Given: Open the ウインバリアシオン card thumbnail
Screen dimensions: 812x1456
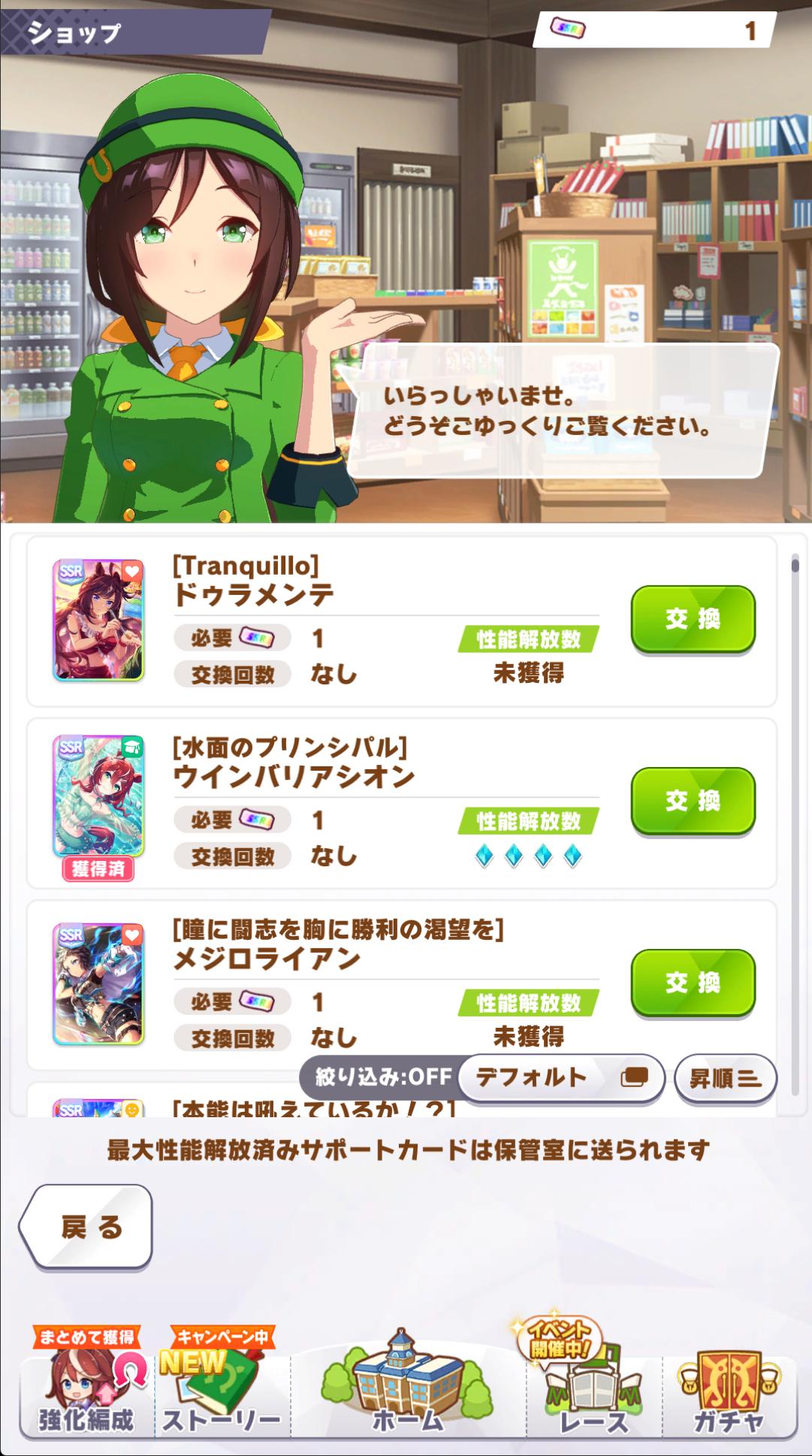Looking at the screenshot, I should click(x=98, y=796).
